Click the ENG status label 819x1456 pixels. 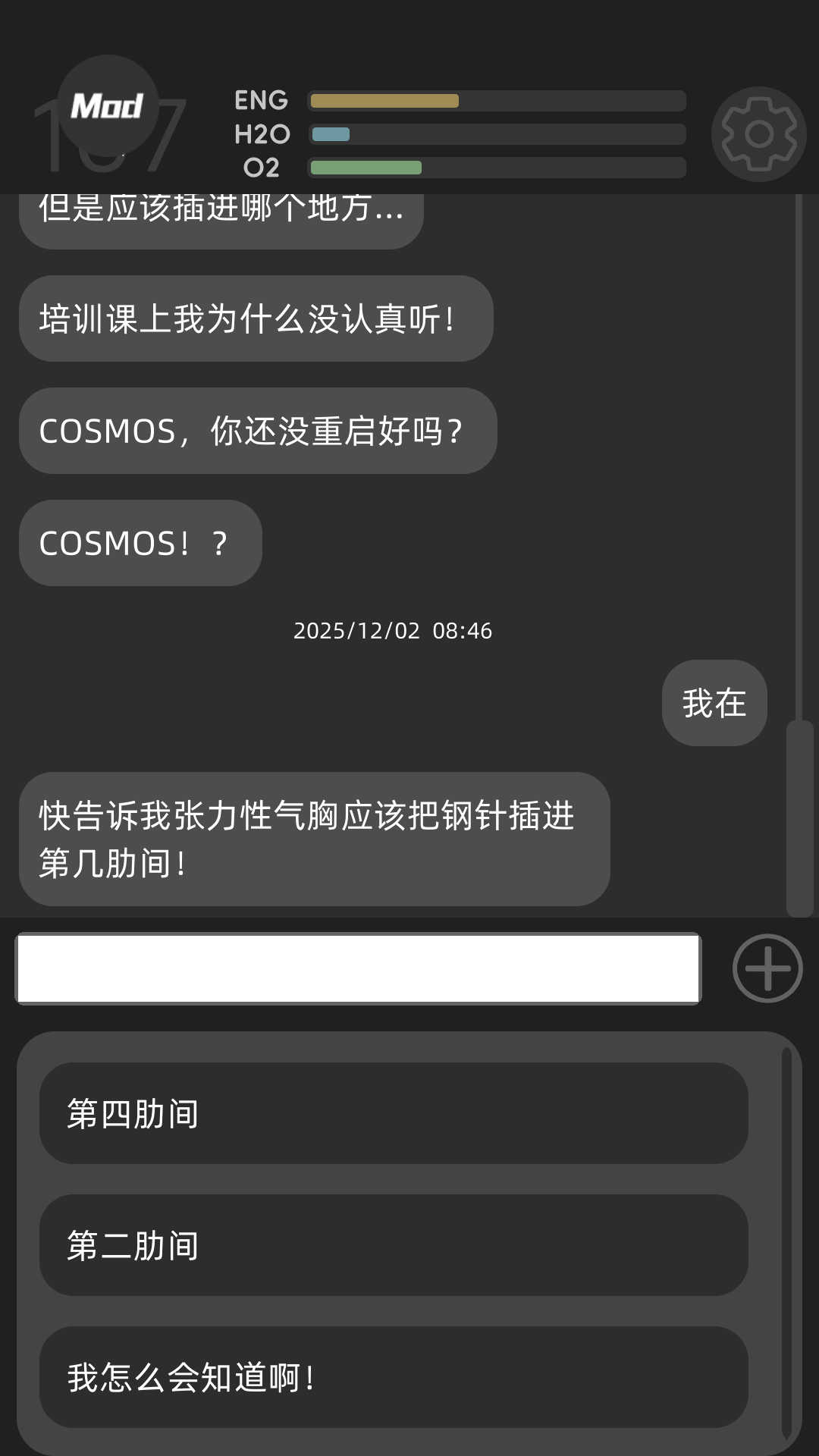point(260,100)
